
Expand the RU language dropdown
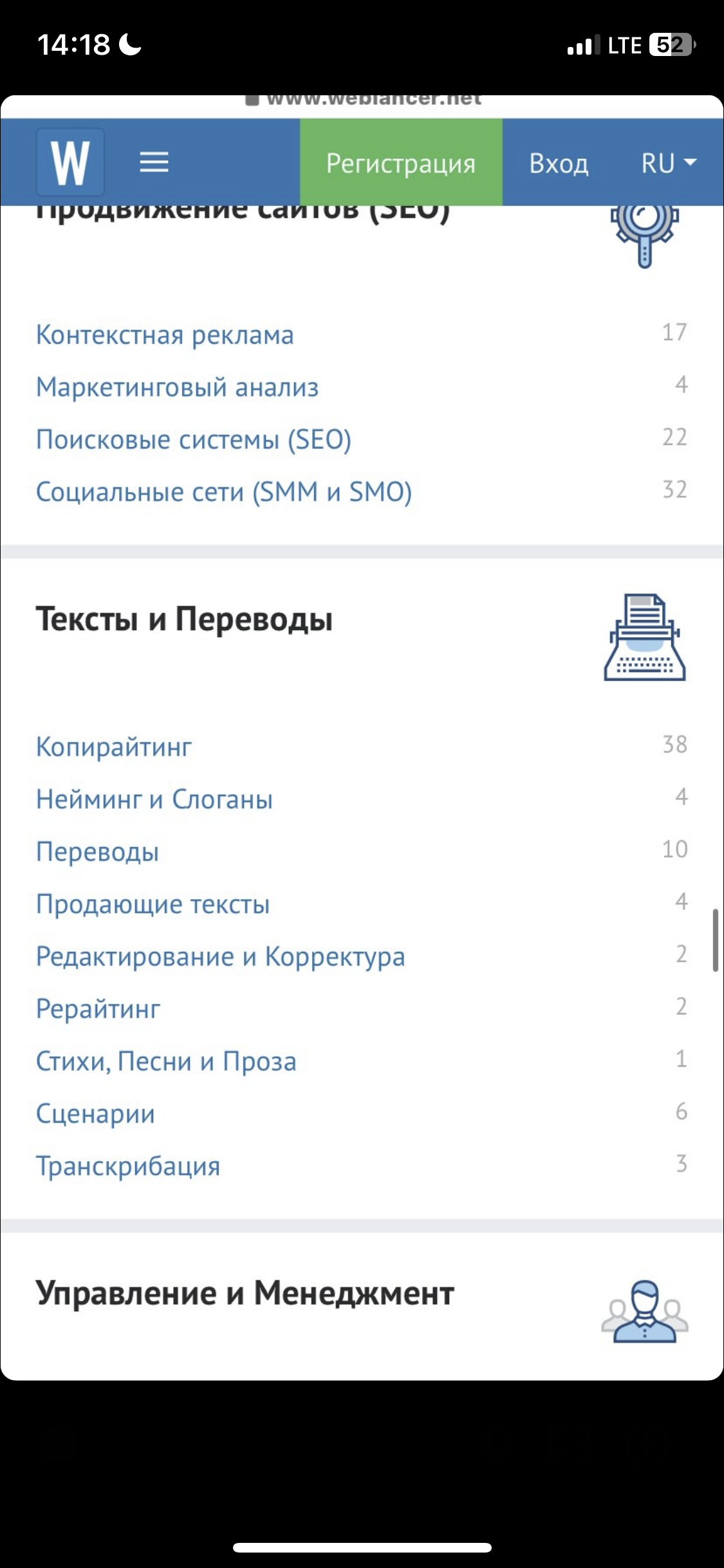tap(669, 163)
